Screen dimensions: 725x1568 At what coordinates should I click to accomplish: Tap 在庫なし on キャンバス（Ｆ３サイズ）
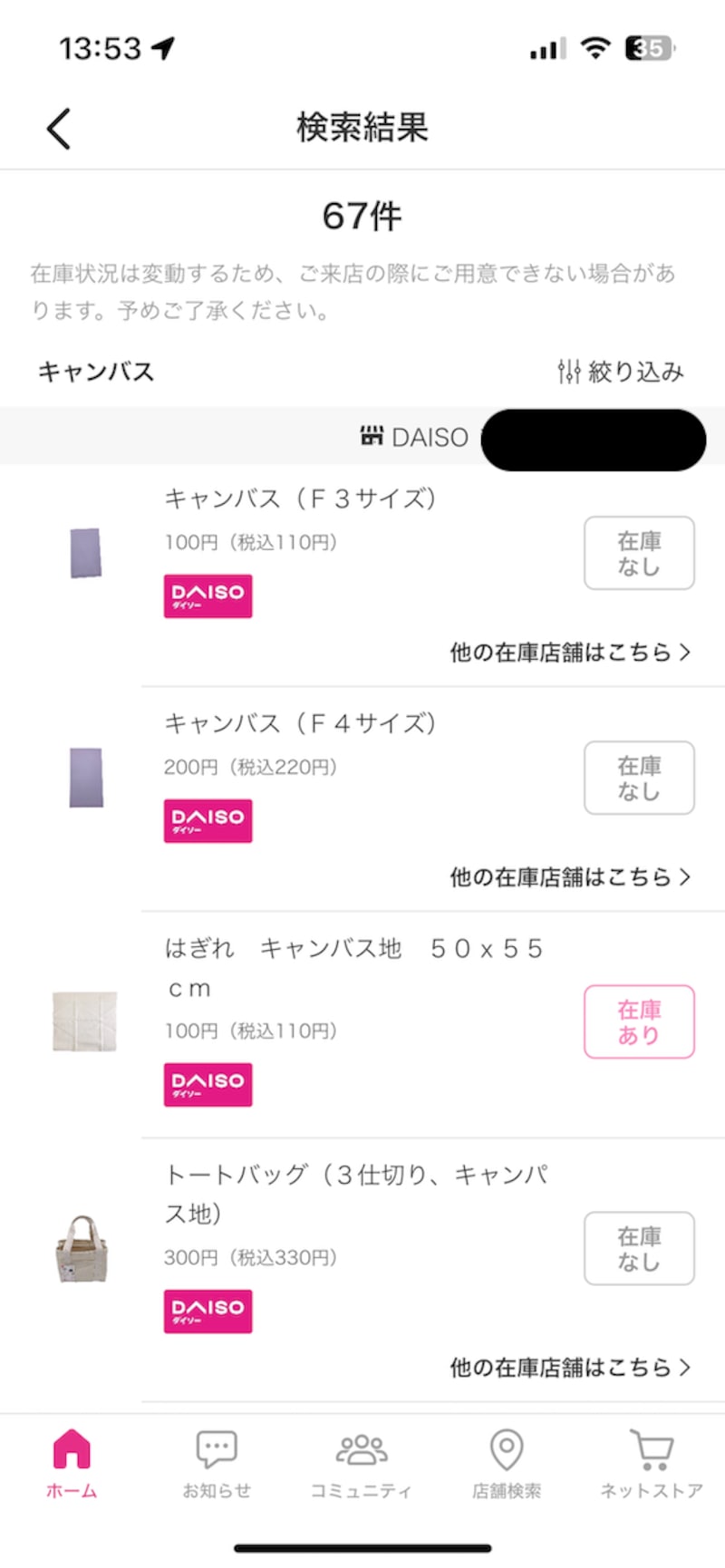[639, 553]
